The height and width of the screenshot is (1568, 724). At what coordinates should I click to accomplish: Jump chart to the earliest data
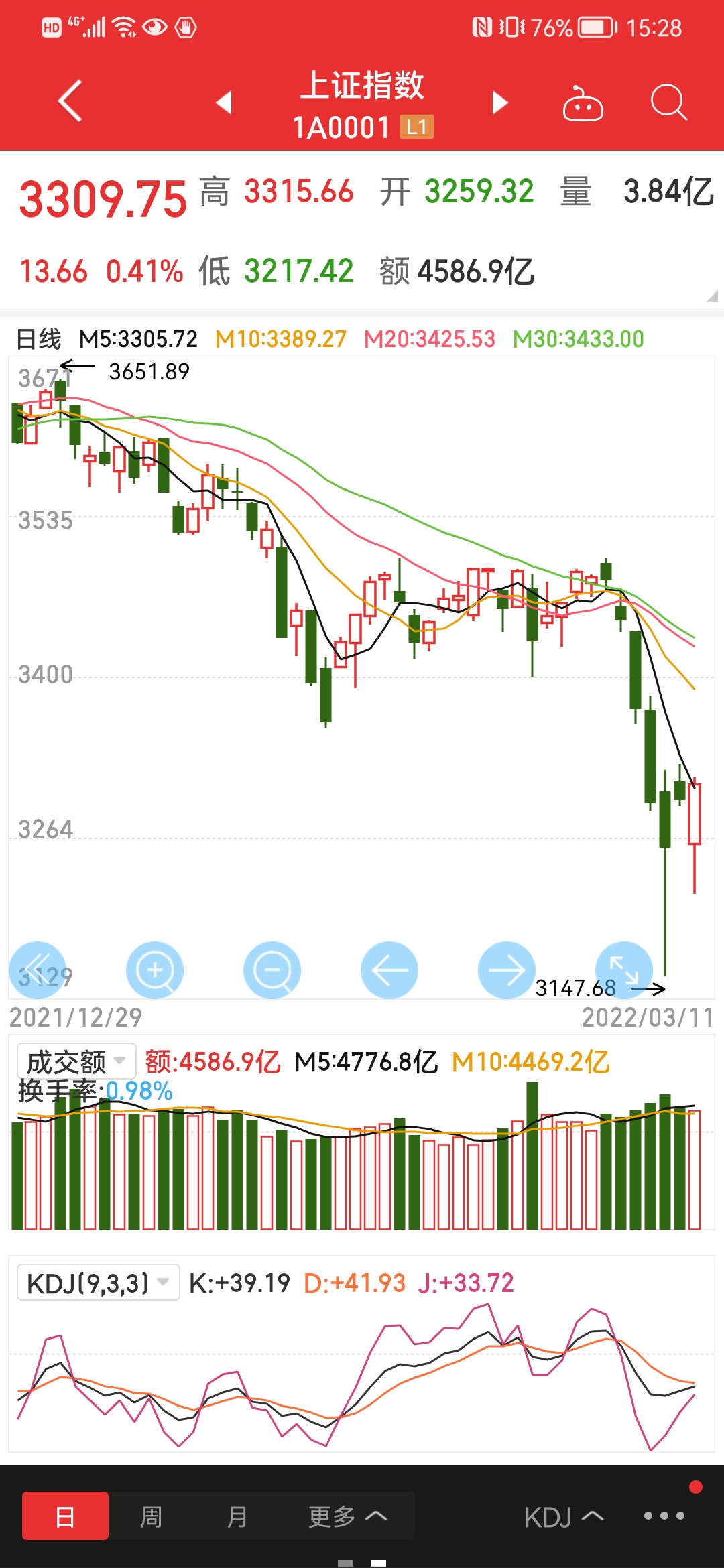pyautogui.click(x=38, y=970)
